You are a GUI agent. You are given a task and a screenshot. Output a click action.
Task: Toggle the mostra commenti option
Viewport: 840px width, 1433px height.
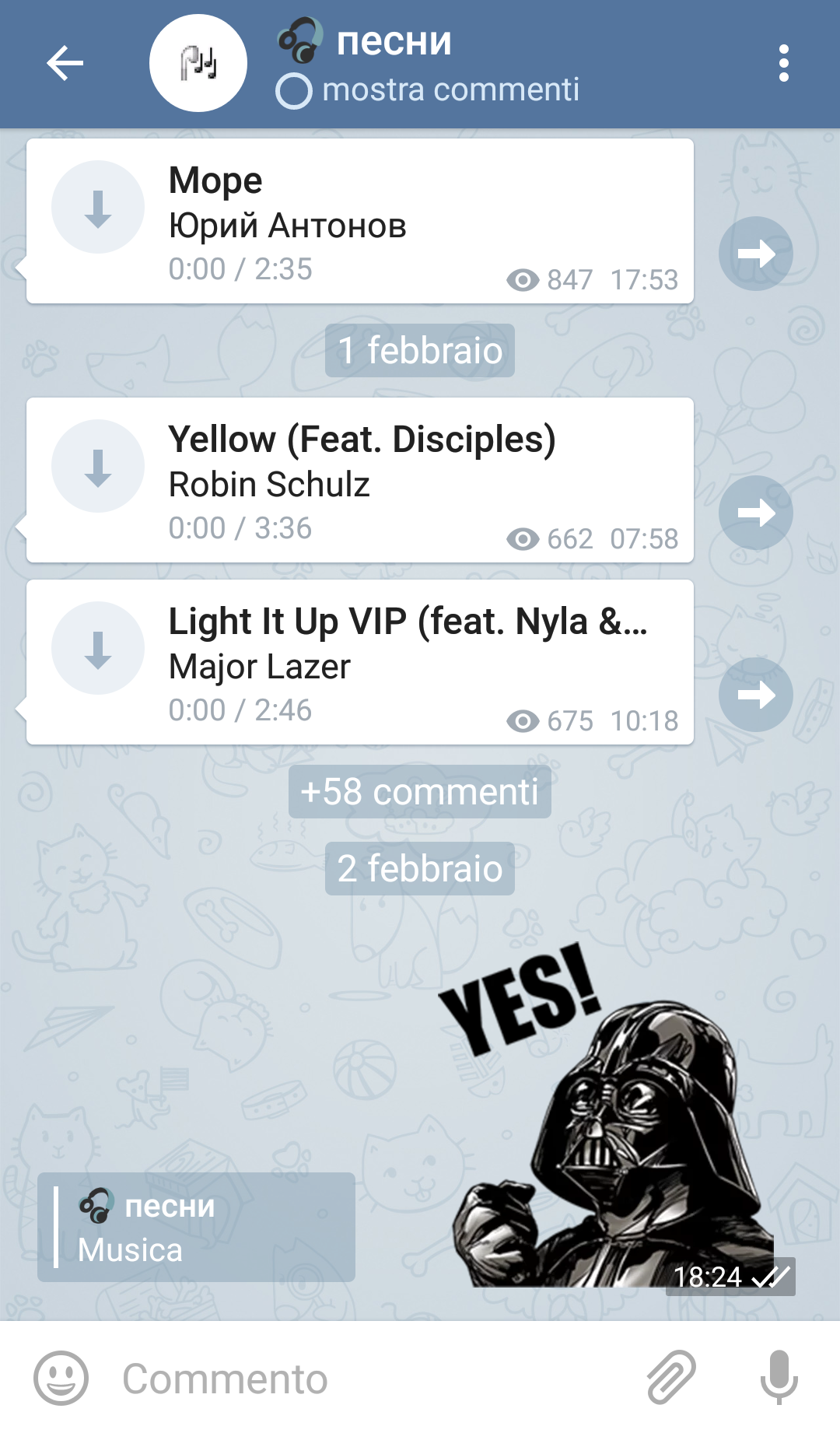pyautogui.click(x=294, y=91)
